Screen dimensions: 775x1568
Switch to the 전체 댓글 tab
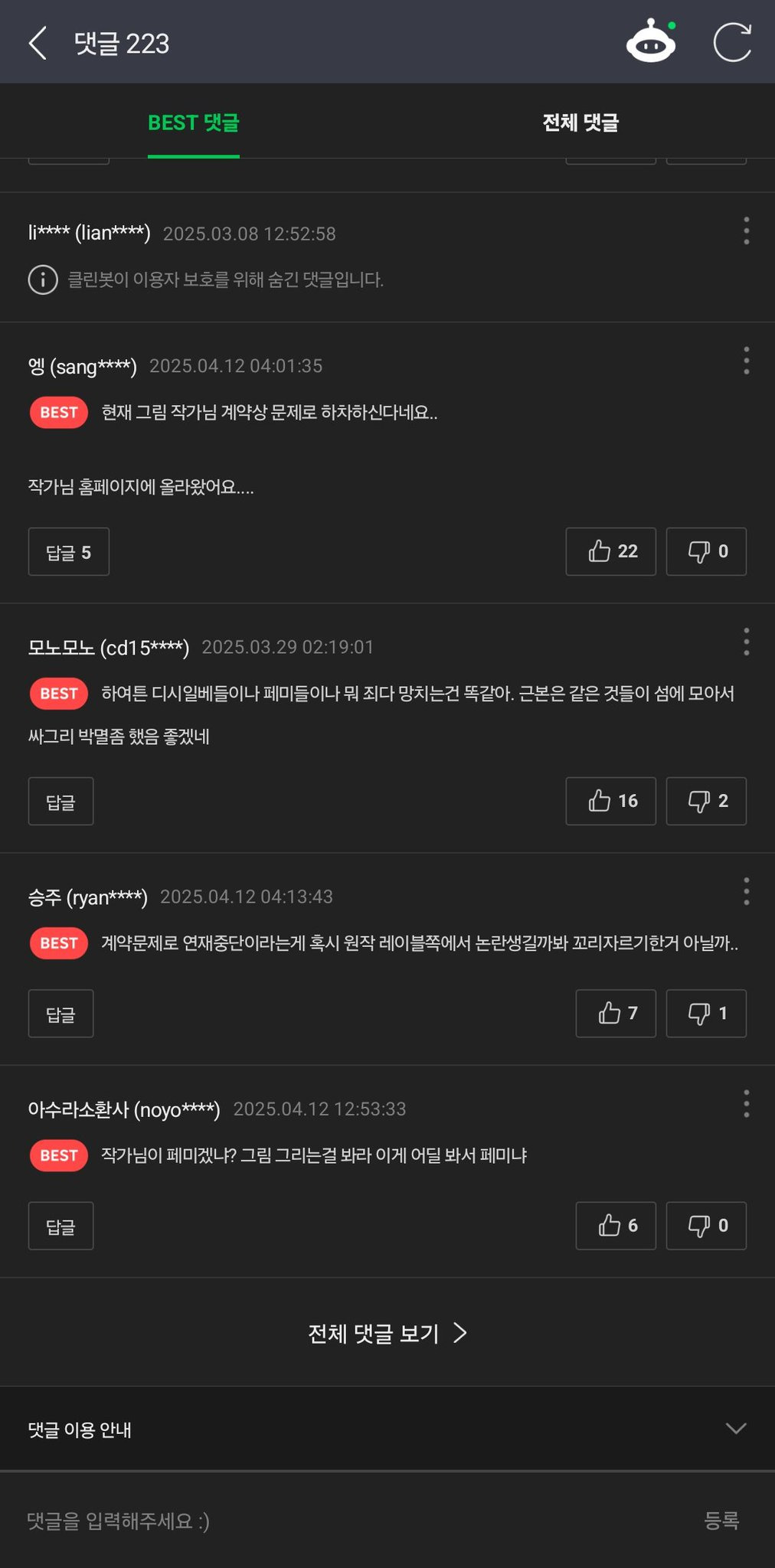click(x=580, y=122)
